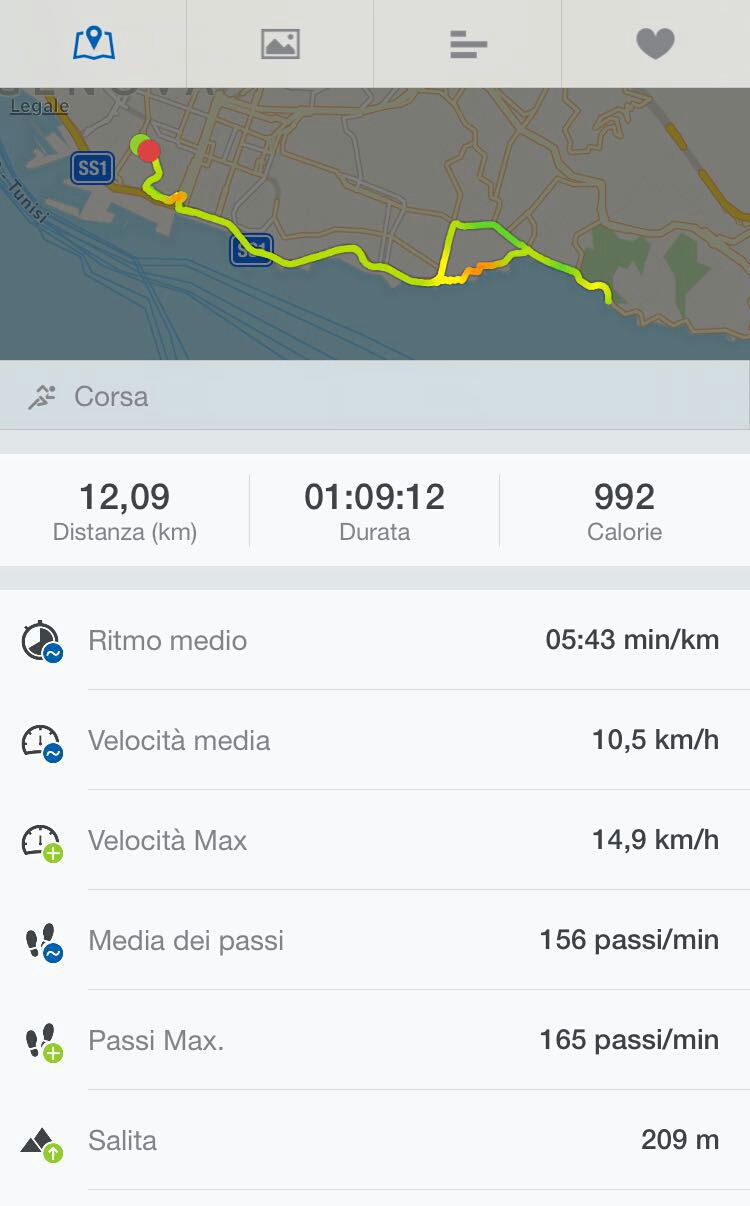Open the heart rate tab
Viewport: 750px width, 1206px height.
[x=655, y=44]
